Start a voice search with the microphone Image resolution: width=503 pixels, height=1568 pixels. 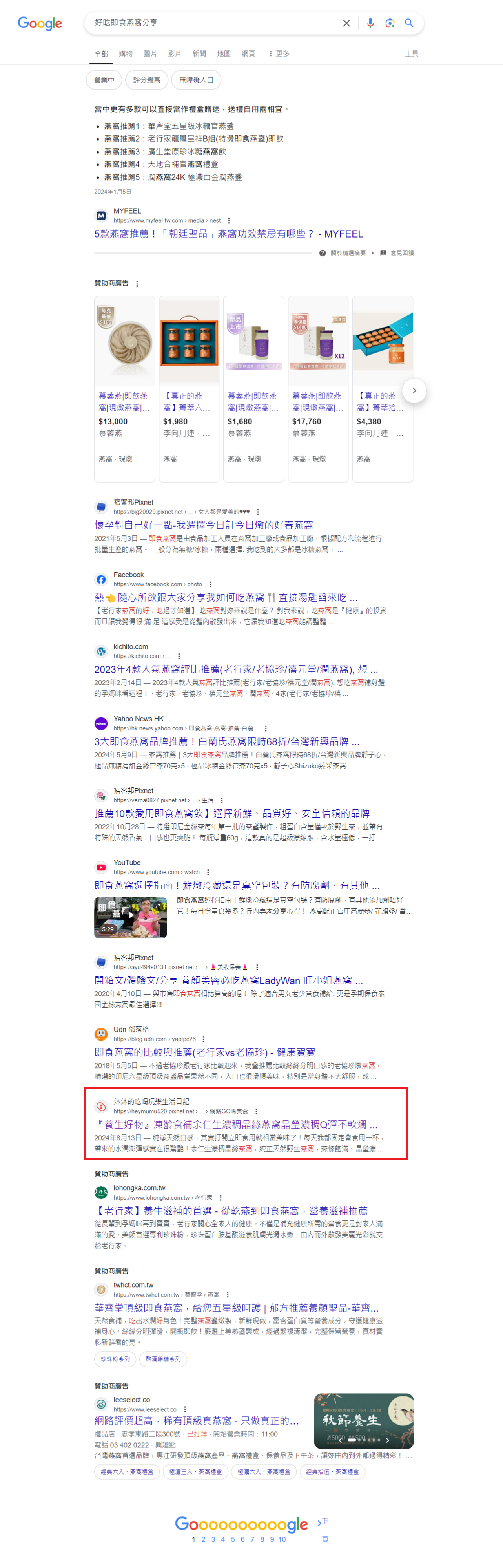(370, 23)
